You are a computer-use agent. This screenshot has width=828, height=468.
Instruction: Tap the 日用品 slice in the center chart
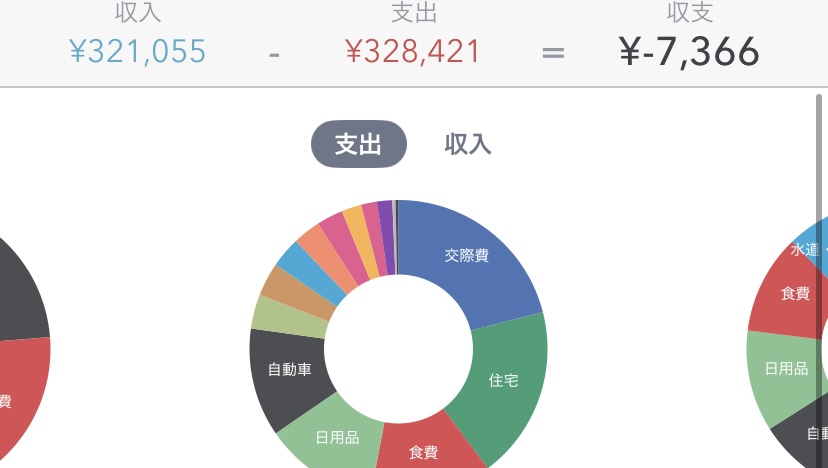(335, 438)
